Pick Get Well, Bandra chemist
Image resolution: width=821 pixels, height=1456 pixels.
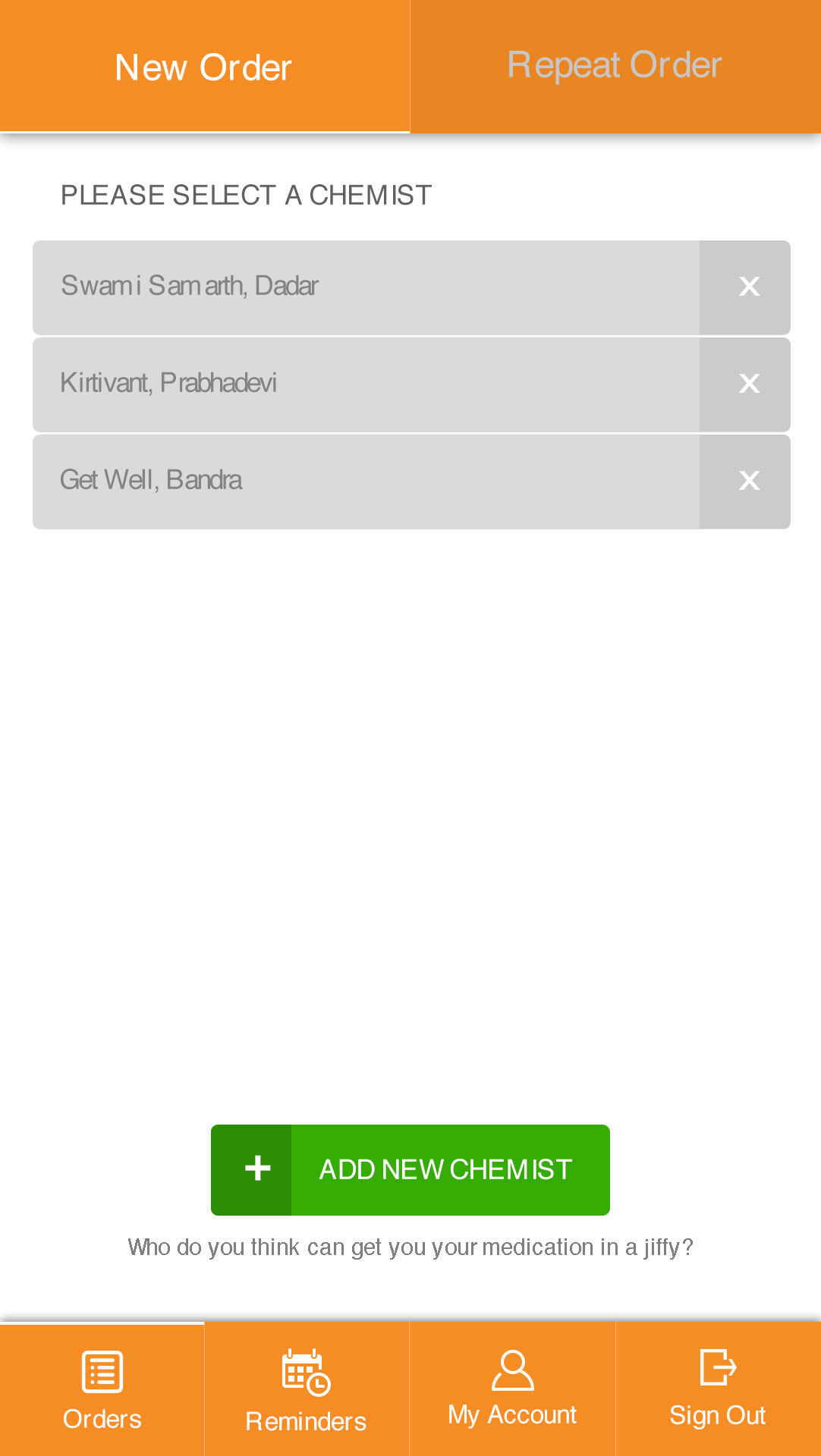pos(364,481)
